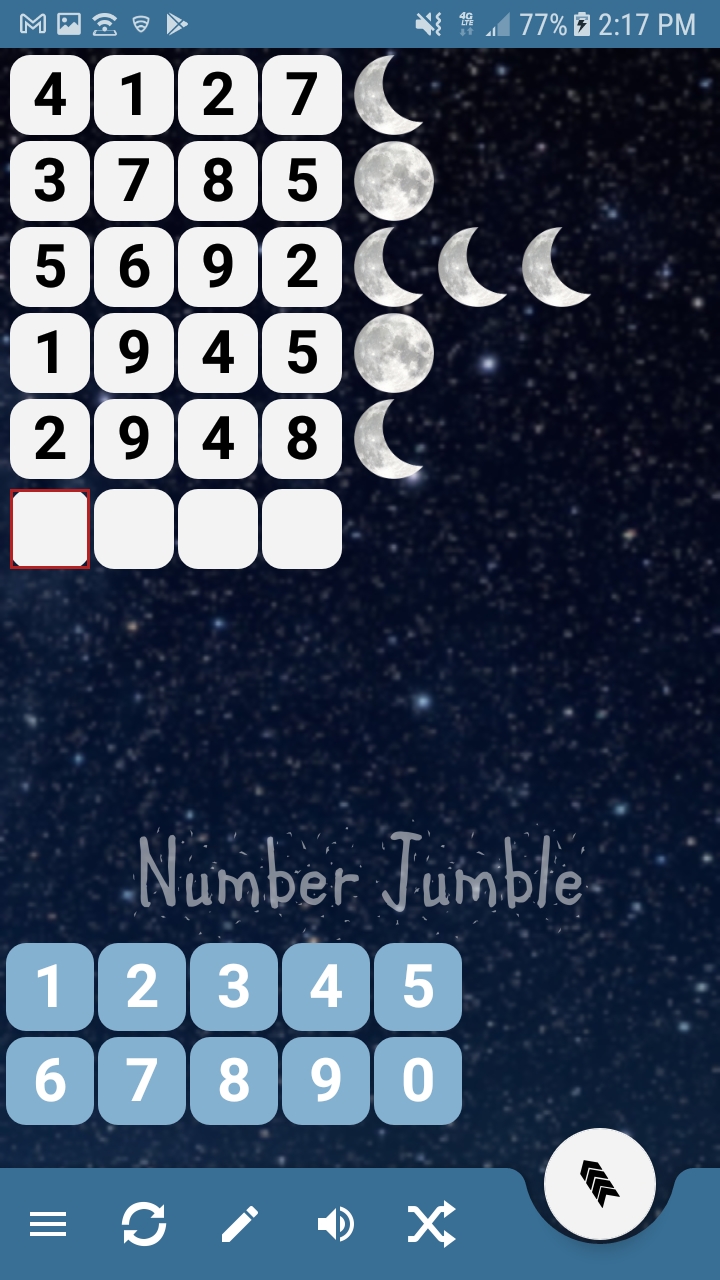
Task: Toggle the full moon beside the second guess row
Action: tap(392, 182)
